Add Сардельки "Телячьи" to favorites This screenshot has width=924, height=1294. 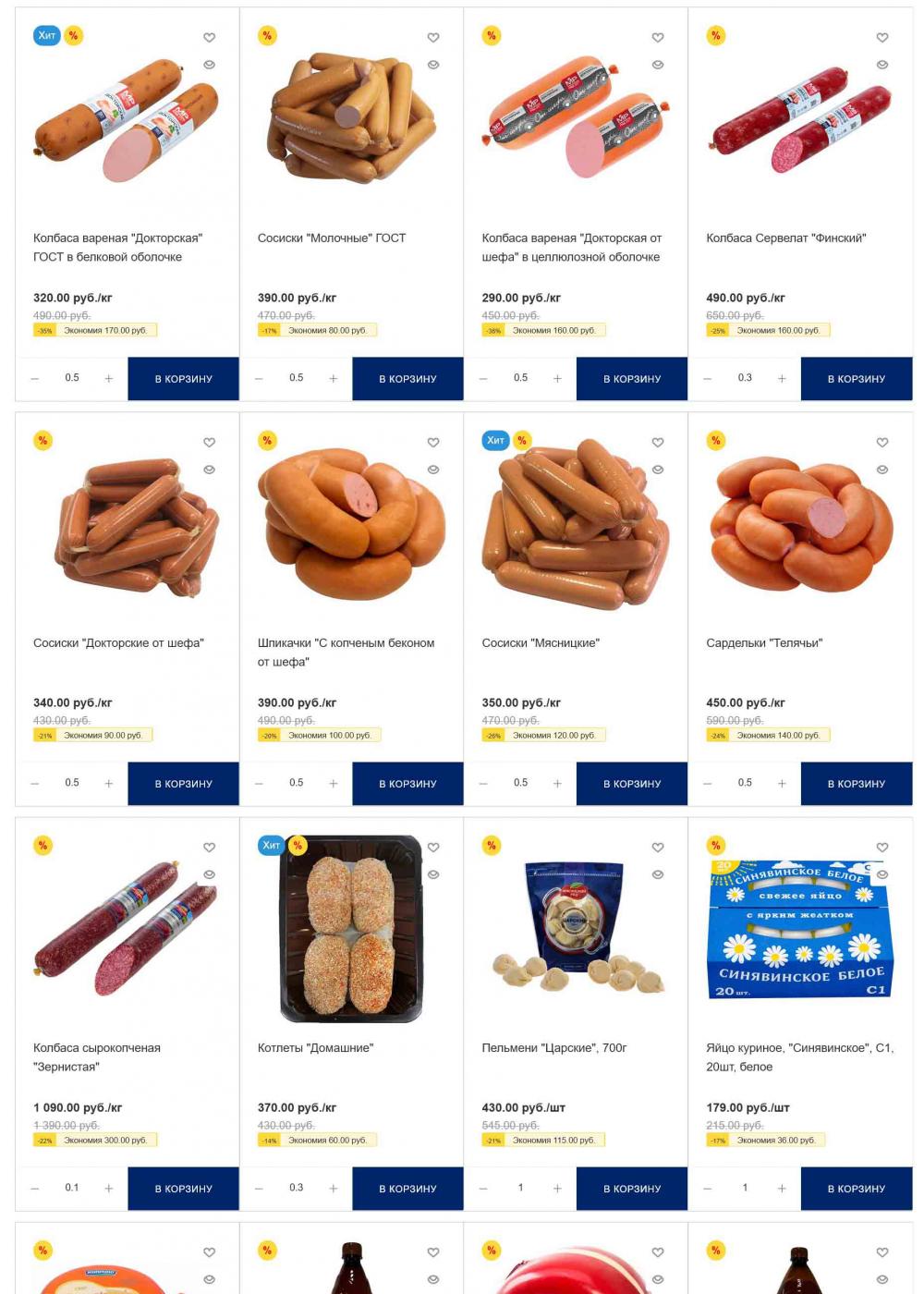click(x=882, y=443)
